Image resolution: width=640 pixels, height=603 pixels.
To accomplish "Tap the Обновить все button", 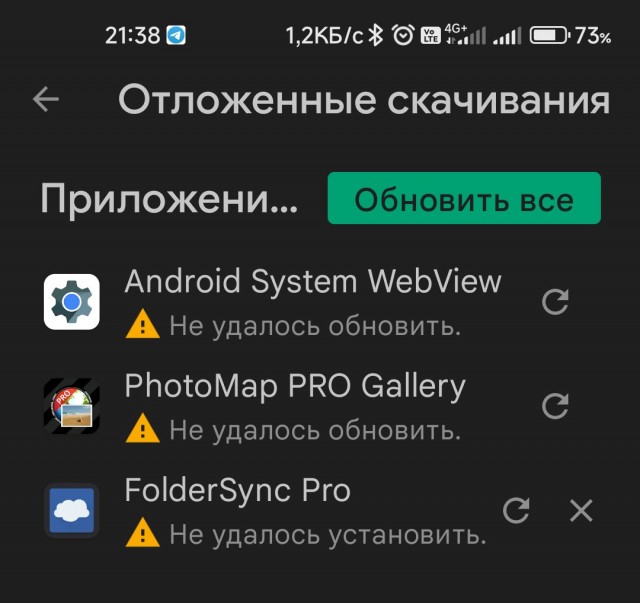I will pyautogui.click(x=464, y=199).
